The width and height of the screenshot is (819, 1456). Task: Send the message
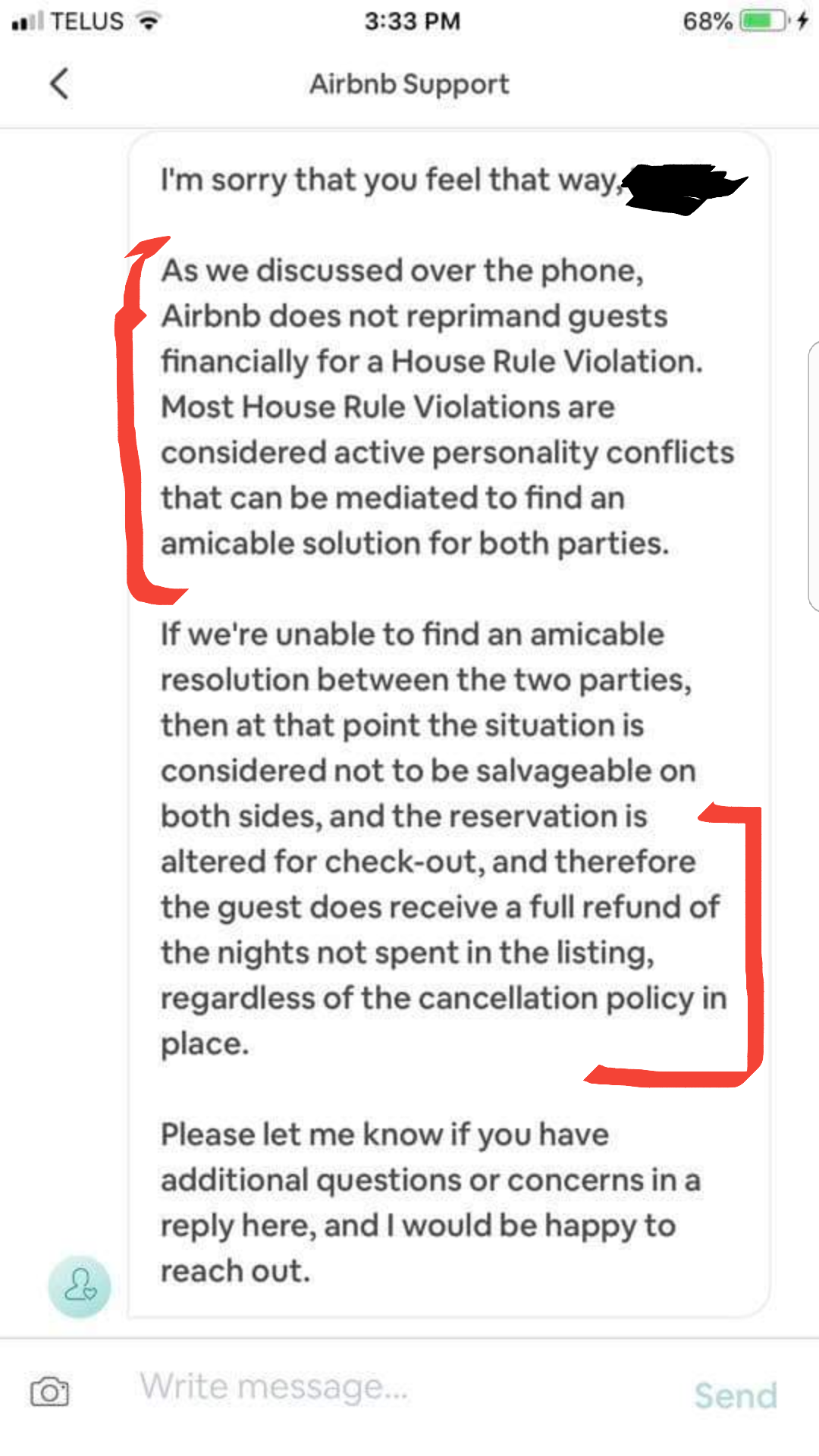736,1395
